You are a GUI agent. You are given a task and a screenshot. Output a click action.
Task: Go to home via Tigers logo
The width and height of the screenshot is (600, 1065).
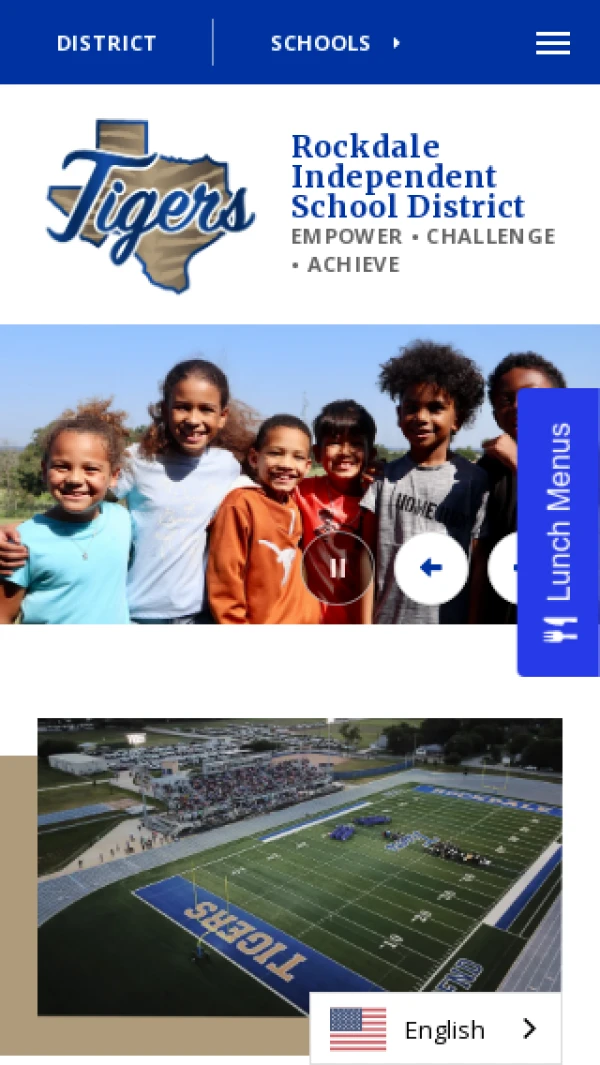[x=150, y=205]
